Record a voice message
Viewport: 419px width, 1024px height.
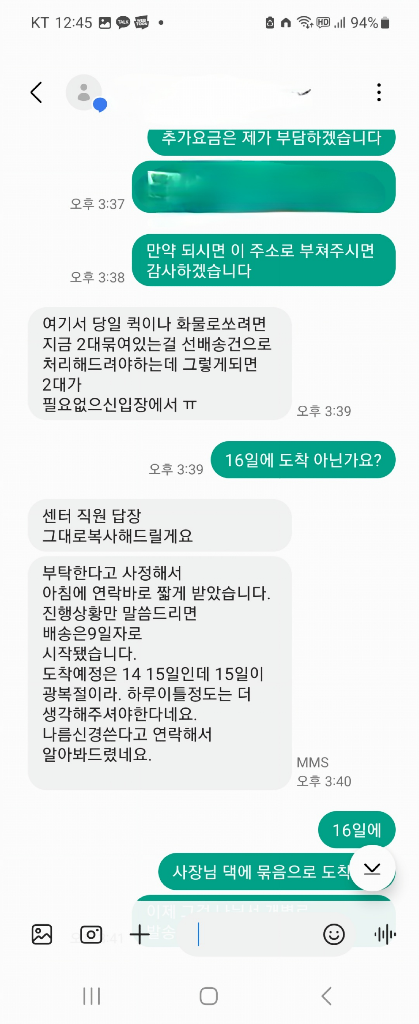click(x=385, y=935)
